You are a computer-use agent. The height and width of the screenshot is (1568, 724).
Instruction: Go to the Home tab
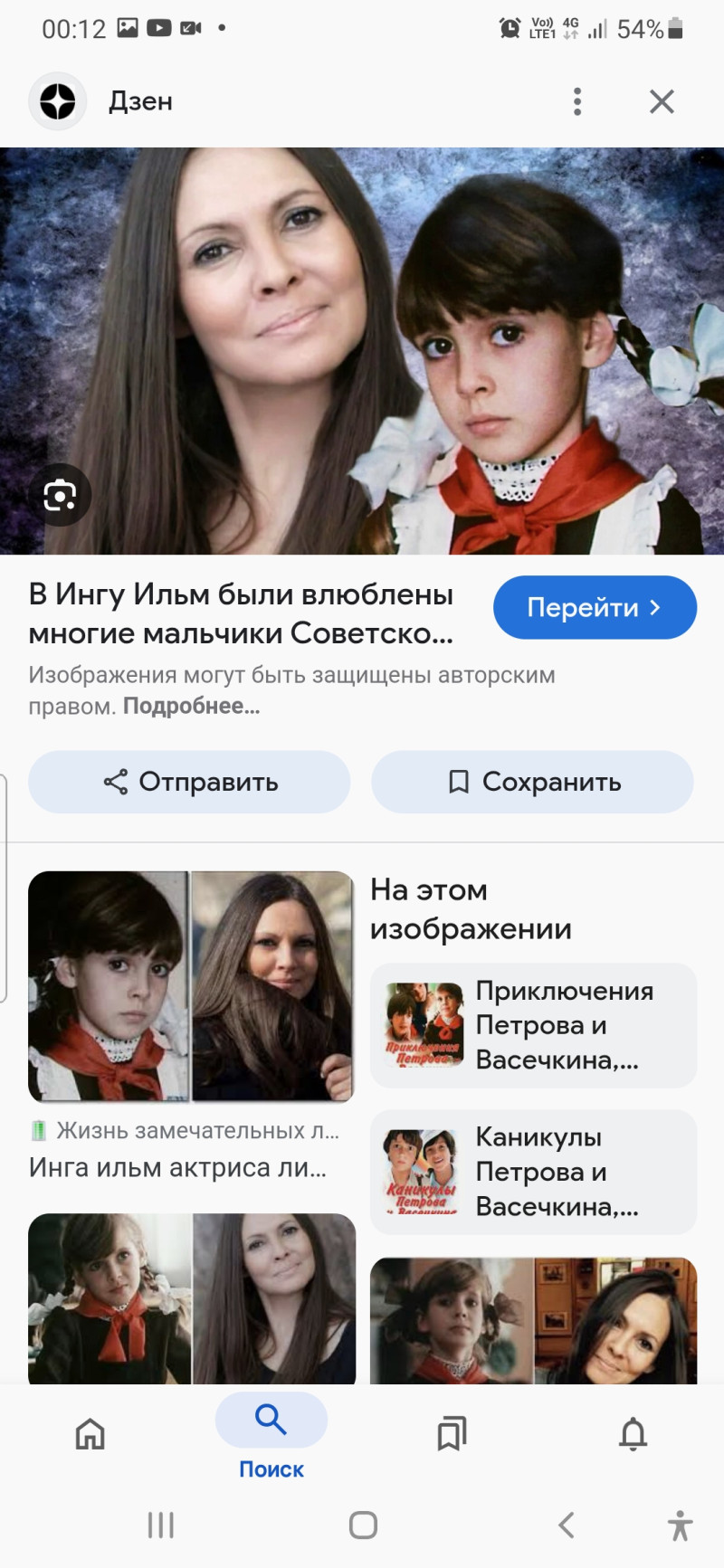coord(90,1434)
